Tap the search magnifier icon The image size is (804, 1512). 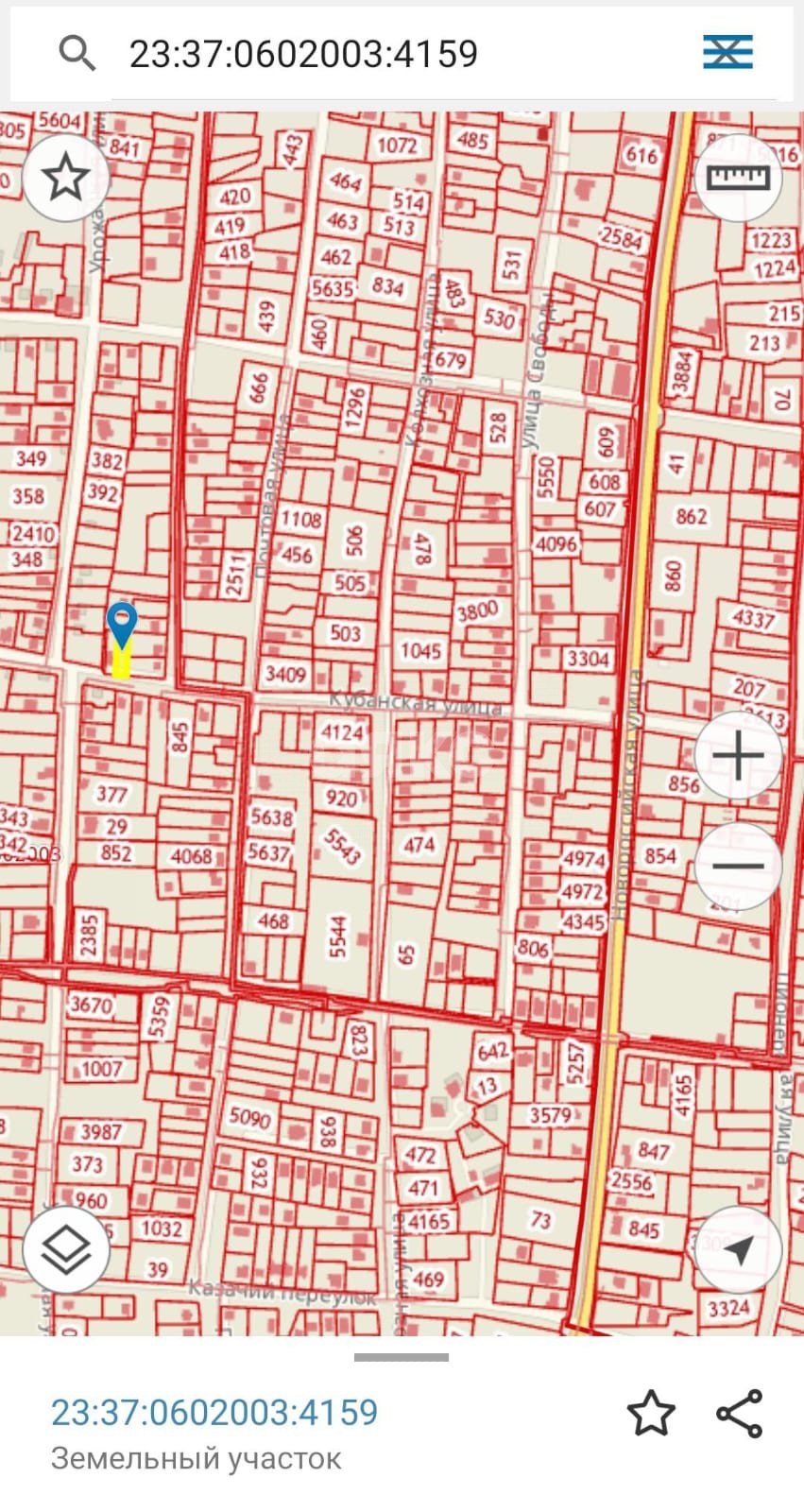77,53
